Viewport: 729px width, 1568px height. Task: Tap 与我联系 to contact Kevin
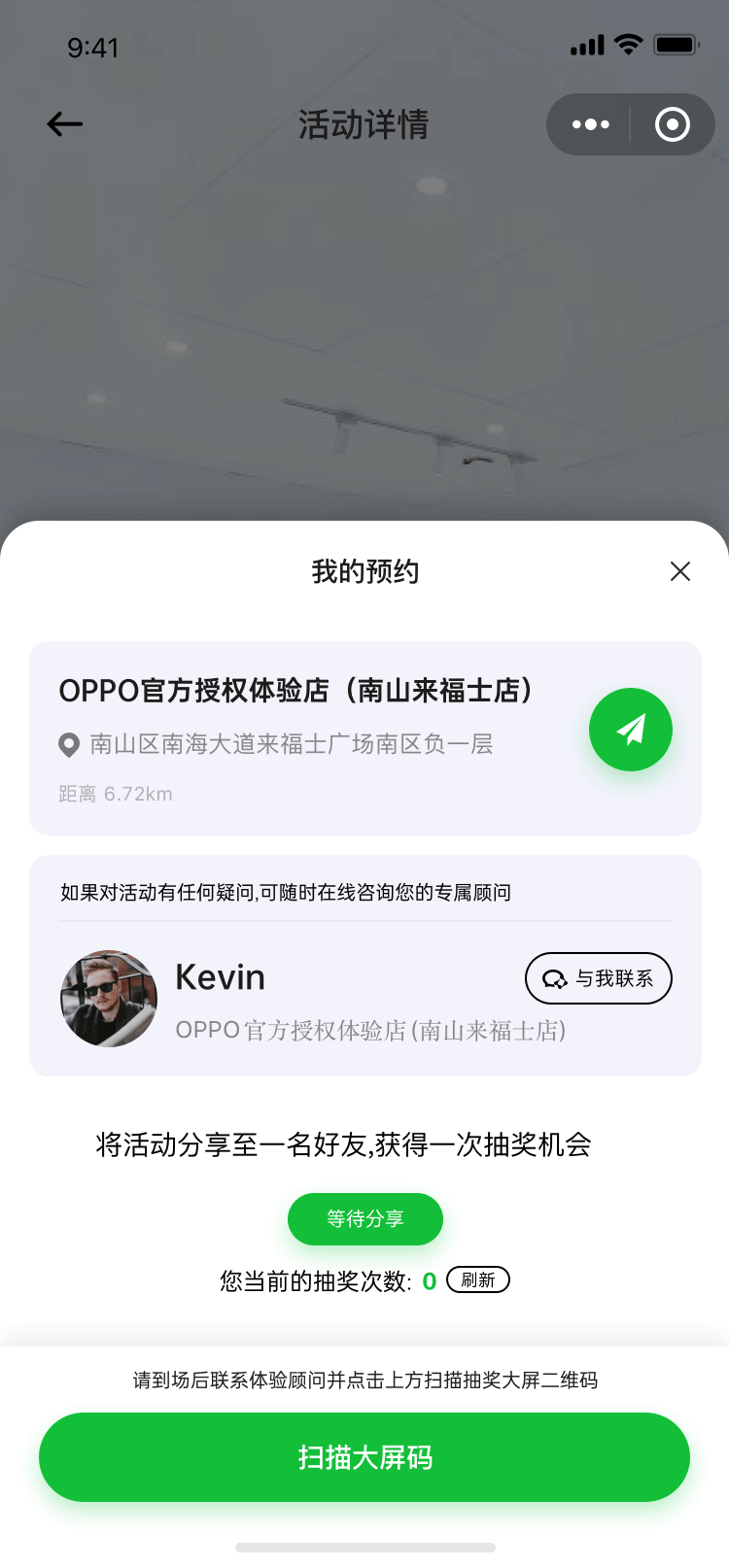click(599, 978)
